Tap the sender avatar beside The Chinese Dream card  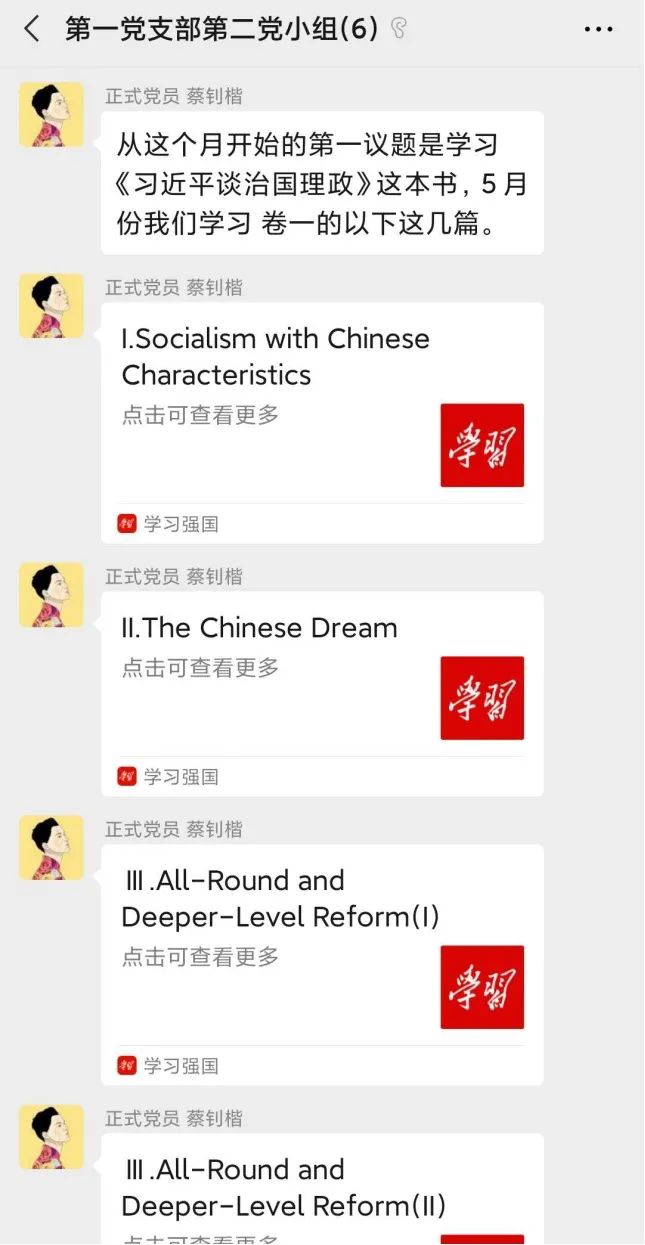point(51,595)
